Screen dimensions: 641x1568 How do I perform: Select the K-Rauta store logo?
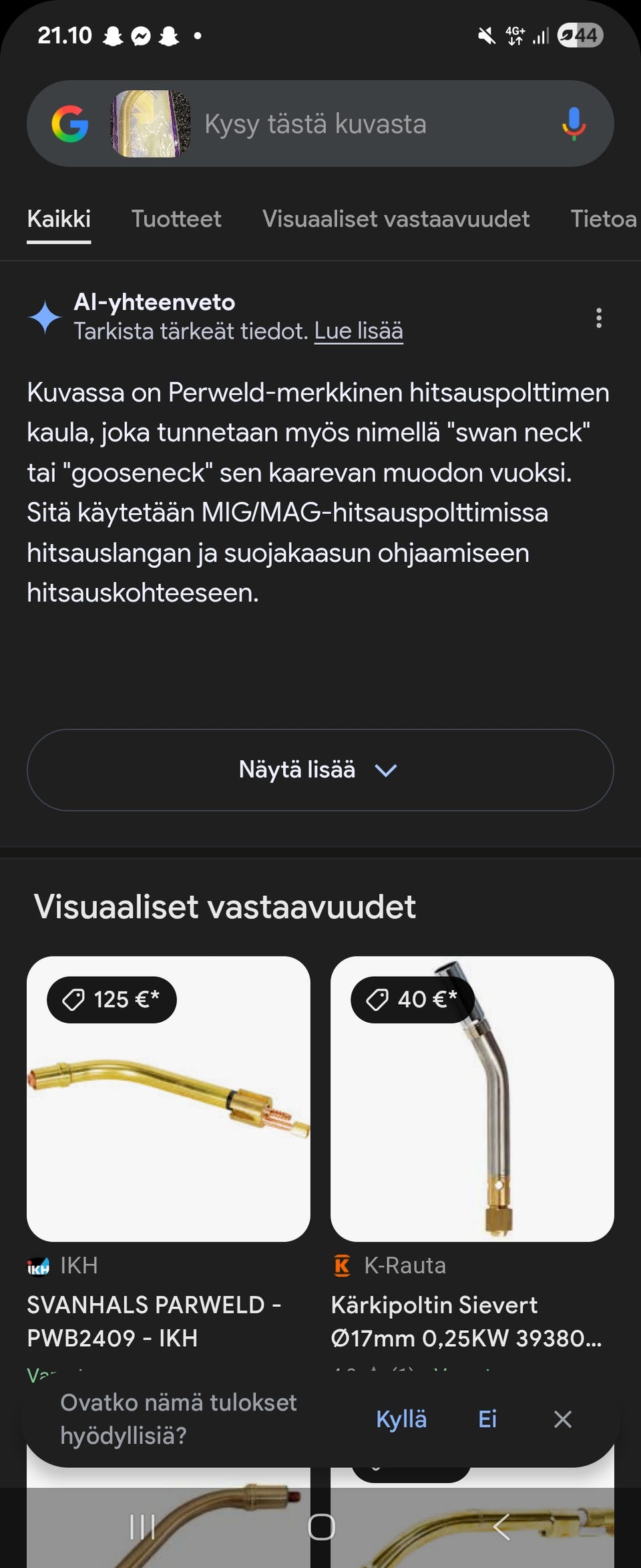tap(343, 1265)
